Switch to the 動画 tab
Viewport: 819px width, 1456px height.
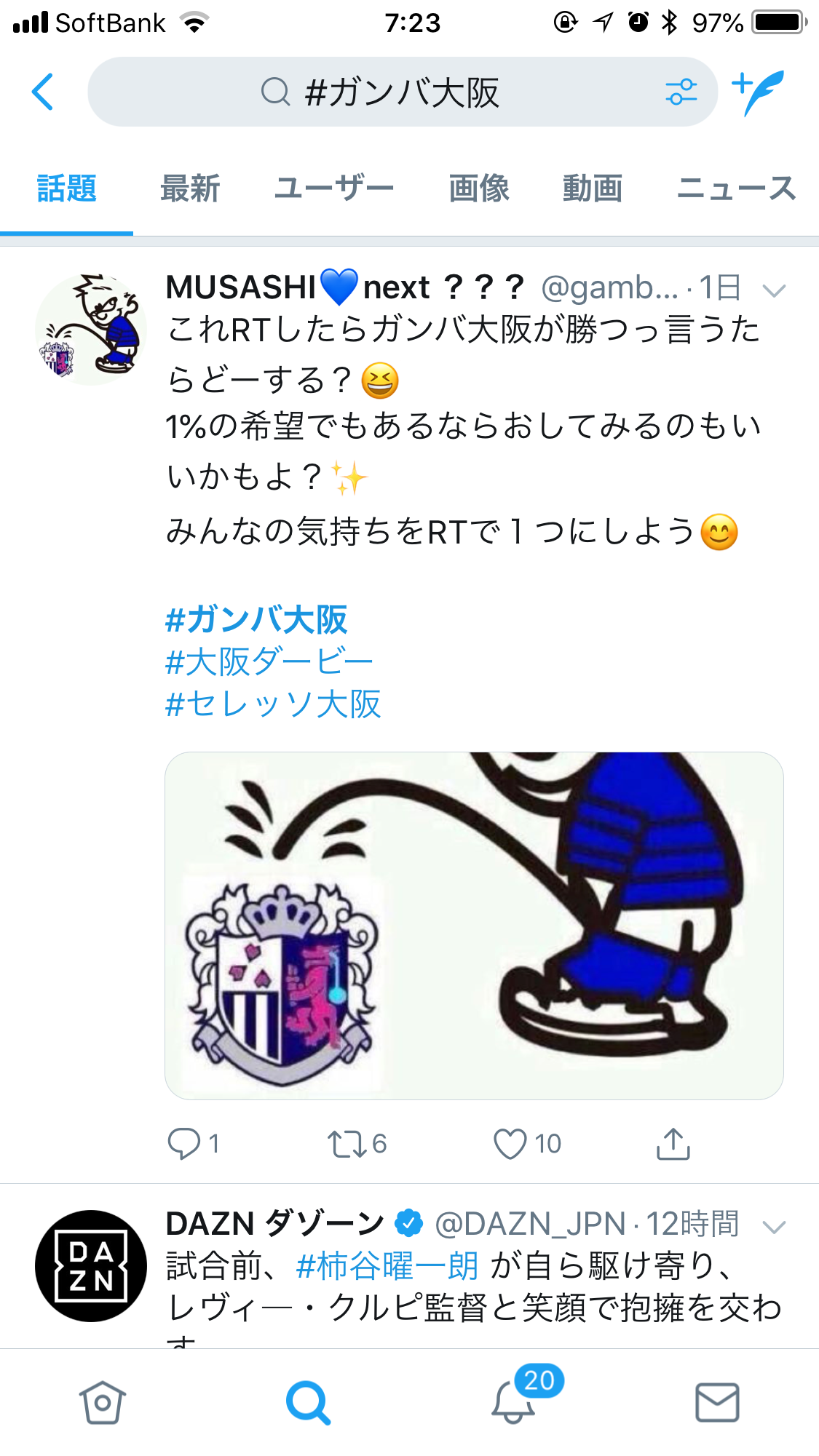[593, 189]
